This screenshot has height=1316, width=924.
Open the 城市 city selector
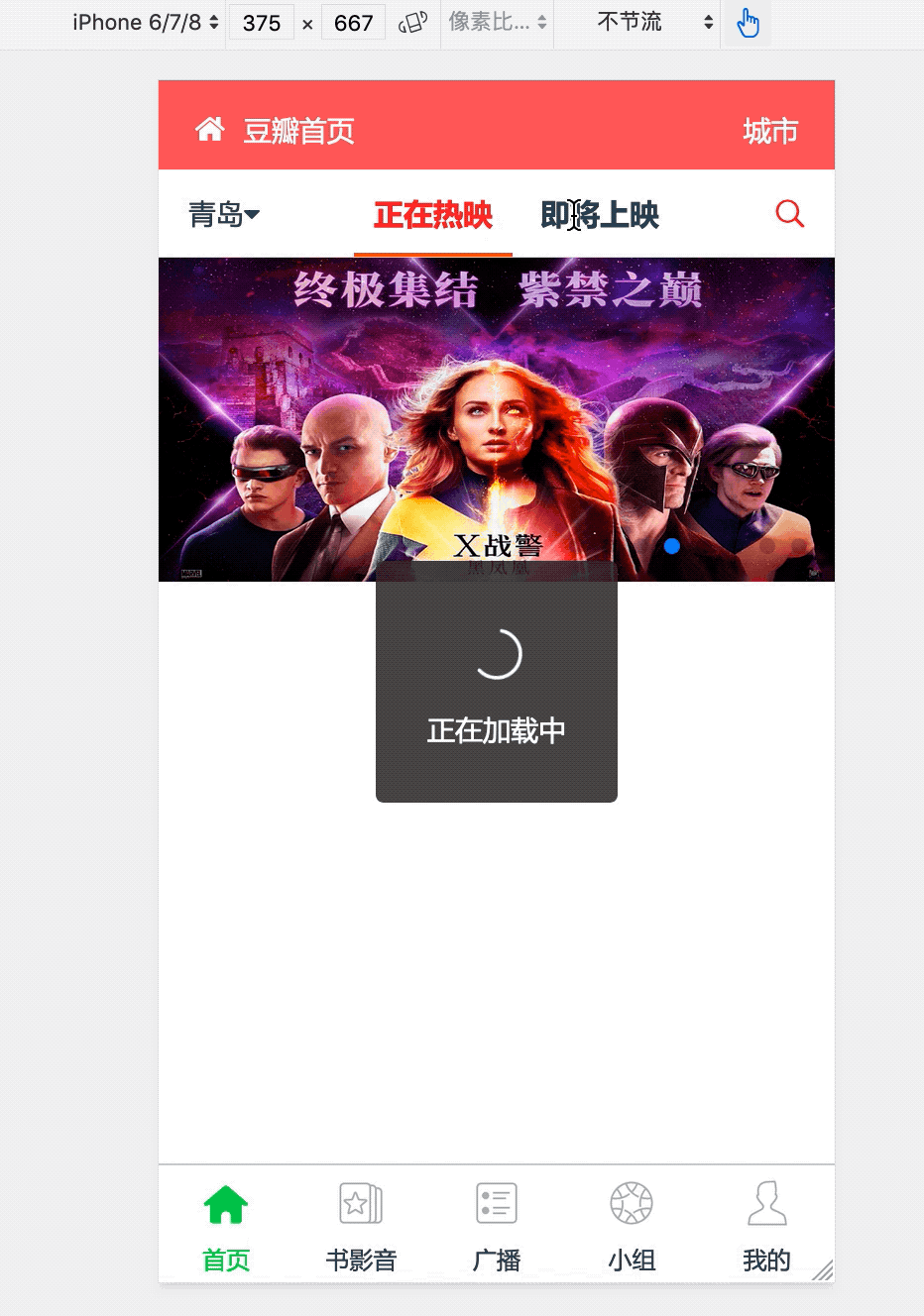[769, 131]
